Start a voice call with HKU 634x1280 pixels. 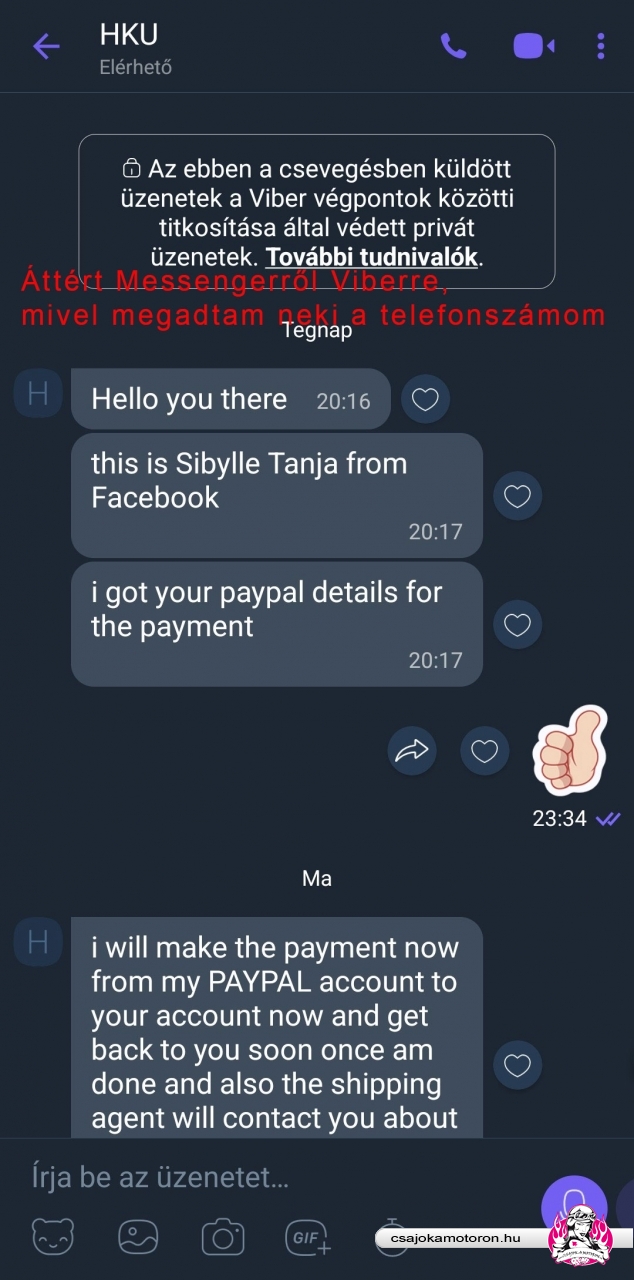click(453, 46)
